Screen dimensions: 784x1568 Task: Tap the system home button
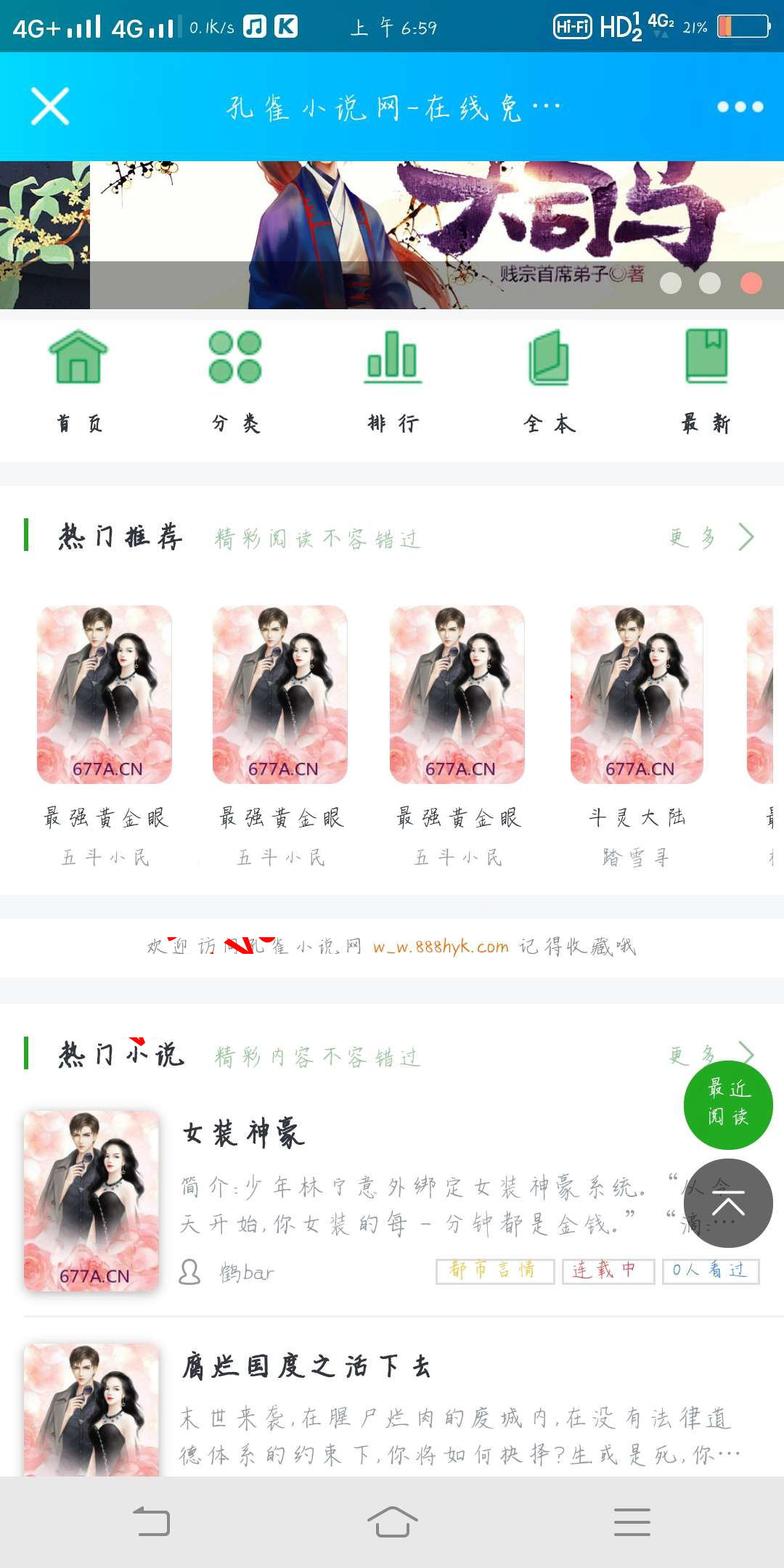pyautogui.click(x=392, y=1522)
